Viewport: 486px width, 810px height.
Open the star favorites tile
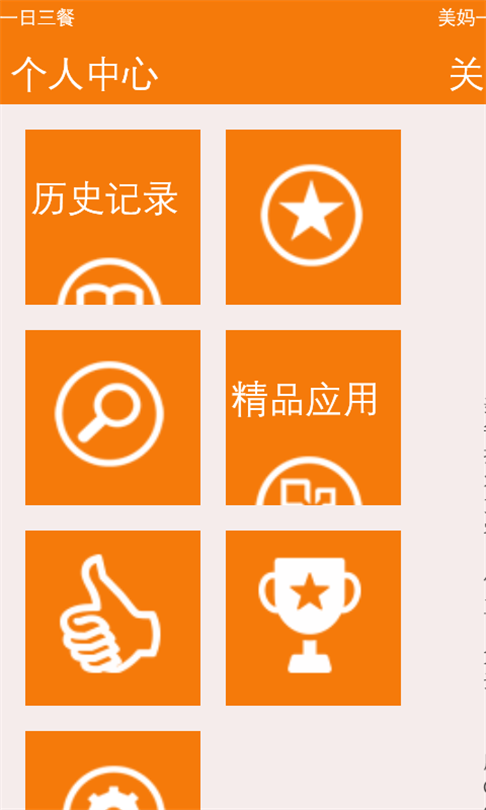coord(313,217)
